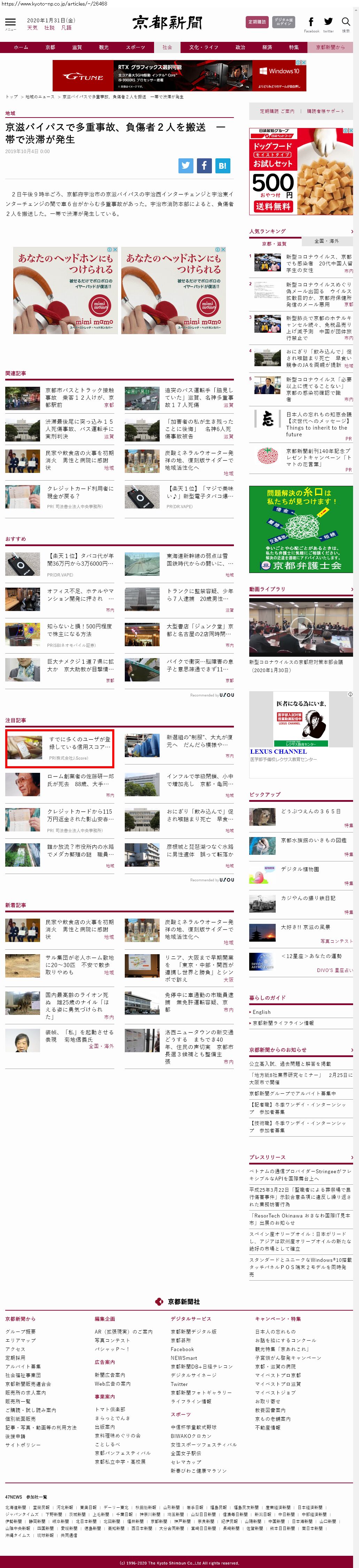Open the English guide link

tap(262, 1012)
